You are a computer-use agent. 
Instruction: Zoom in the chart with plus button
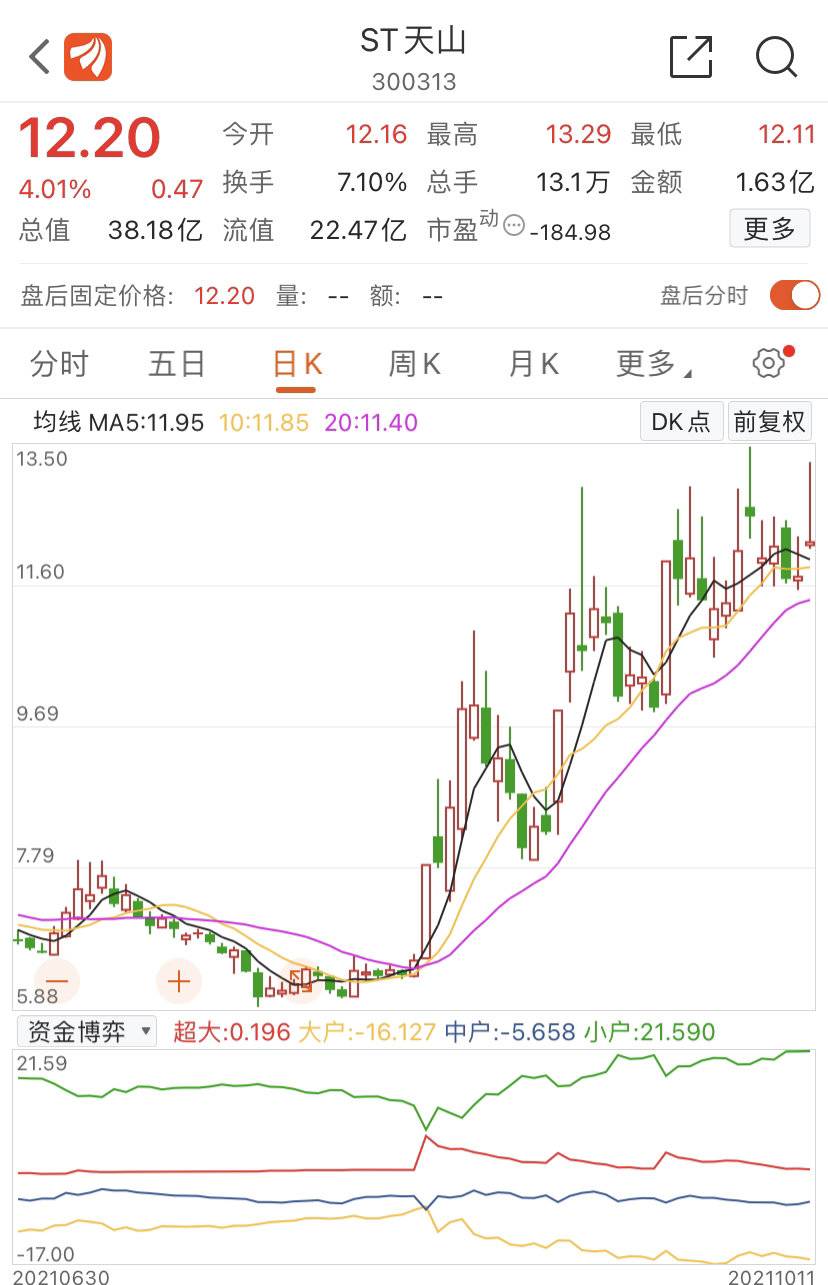point(179,981)
